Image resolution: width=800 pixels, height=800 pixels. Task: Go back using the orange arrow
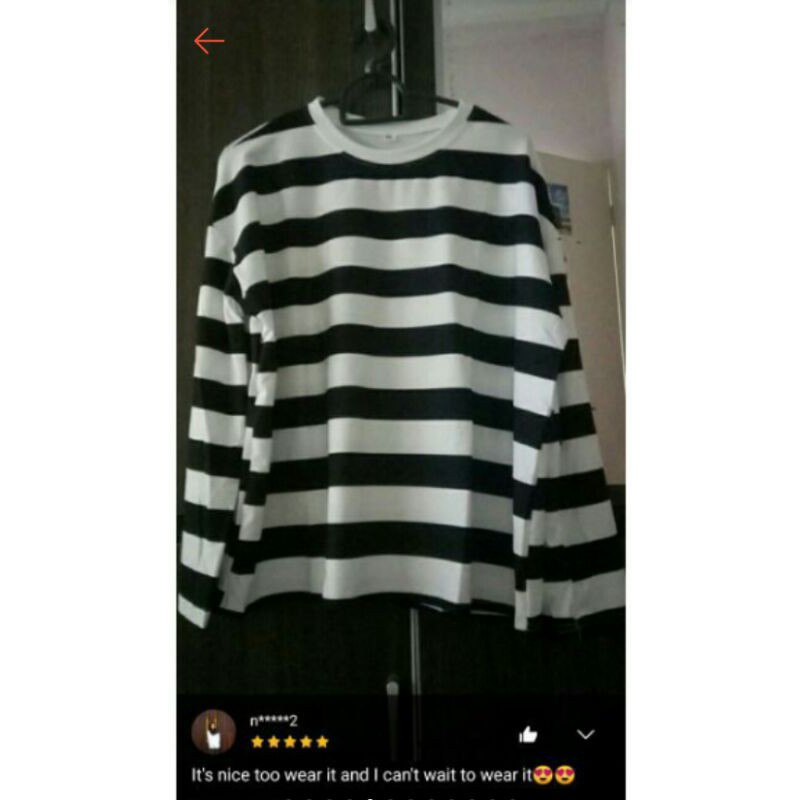209,41
